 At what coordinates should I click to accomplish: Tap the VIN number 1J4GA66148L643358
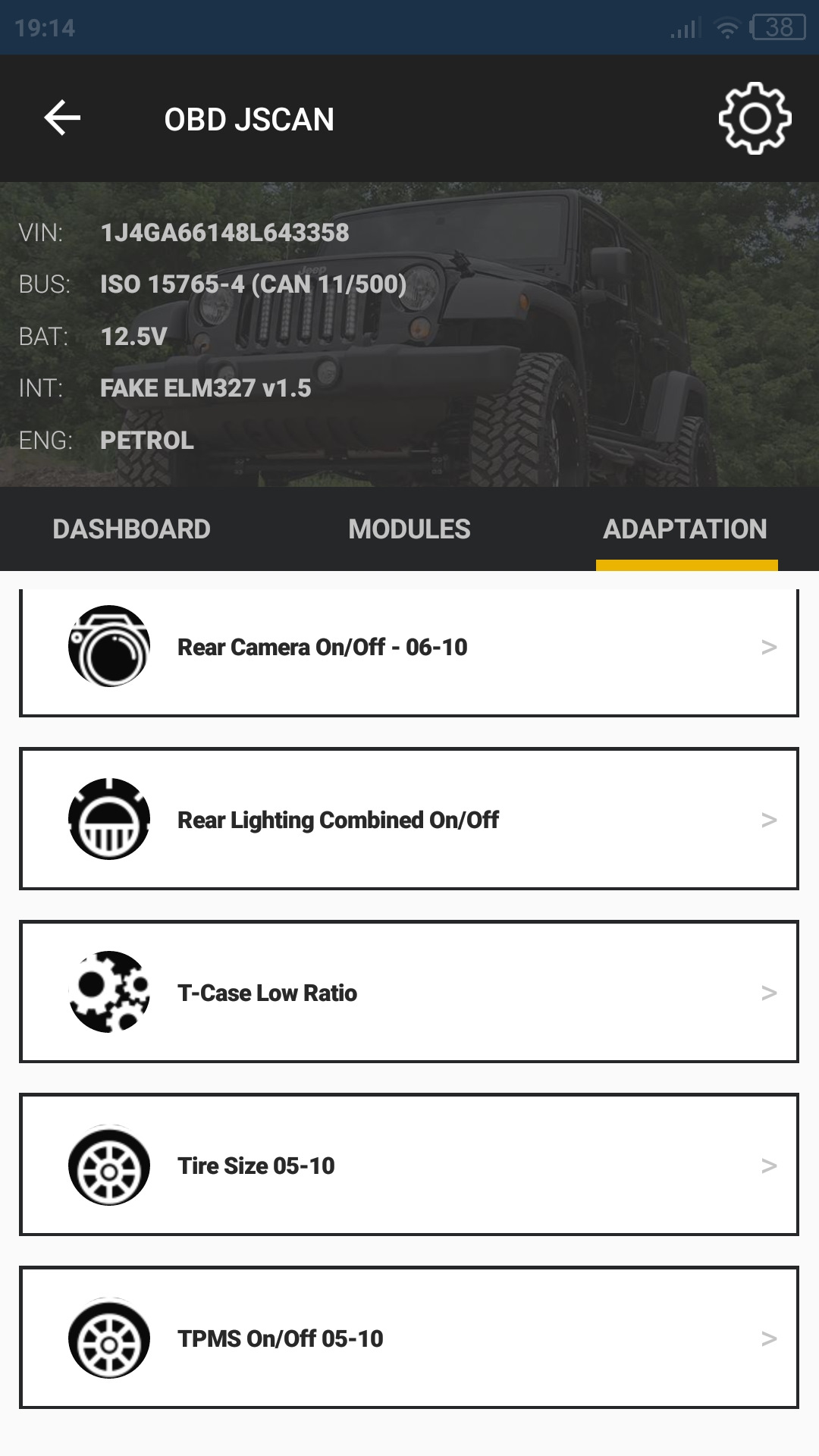[225, 234]
